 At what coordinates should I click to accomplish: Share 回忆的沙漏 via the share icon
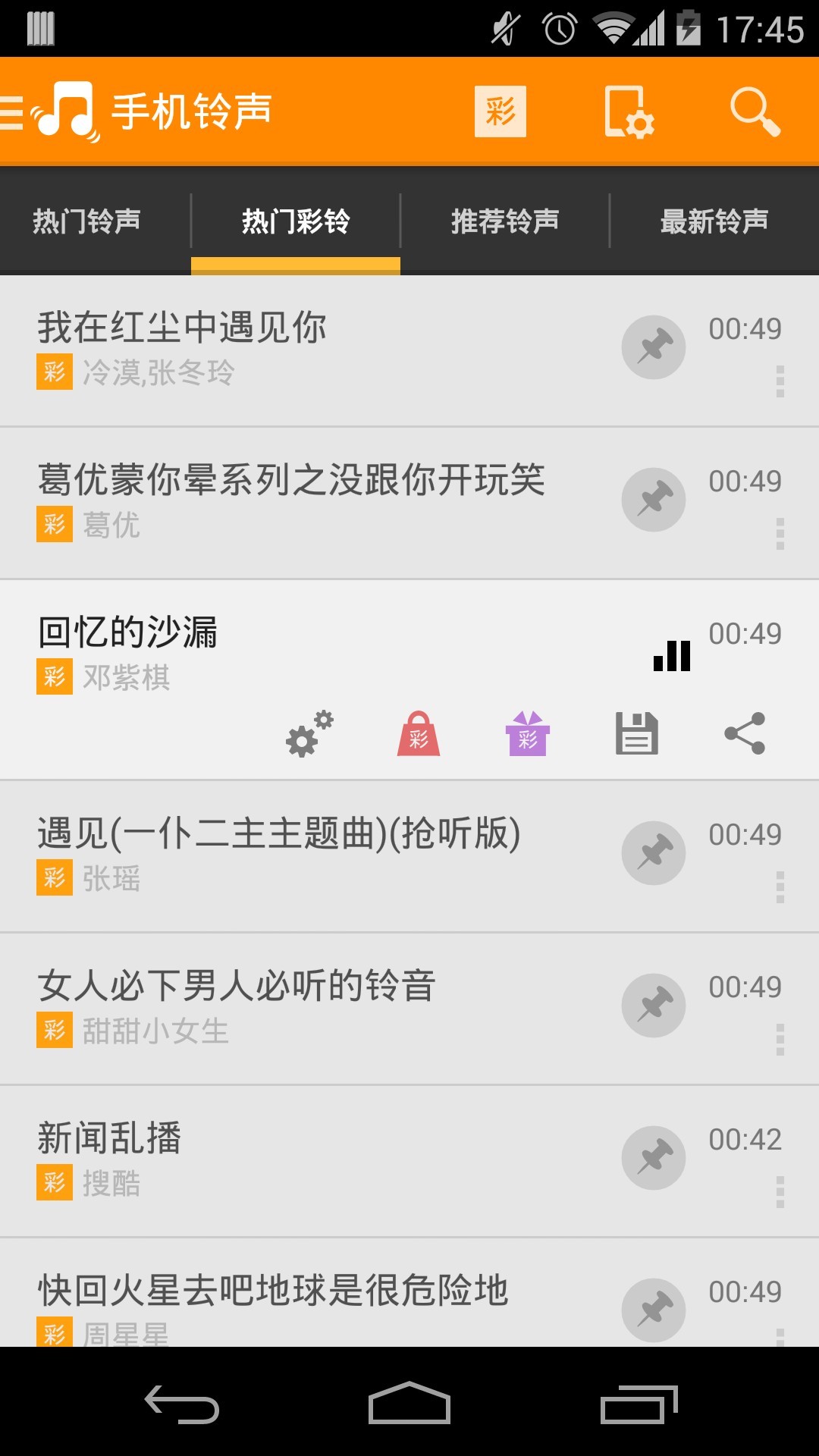[x=745, y=733]
